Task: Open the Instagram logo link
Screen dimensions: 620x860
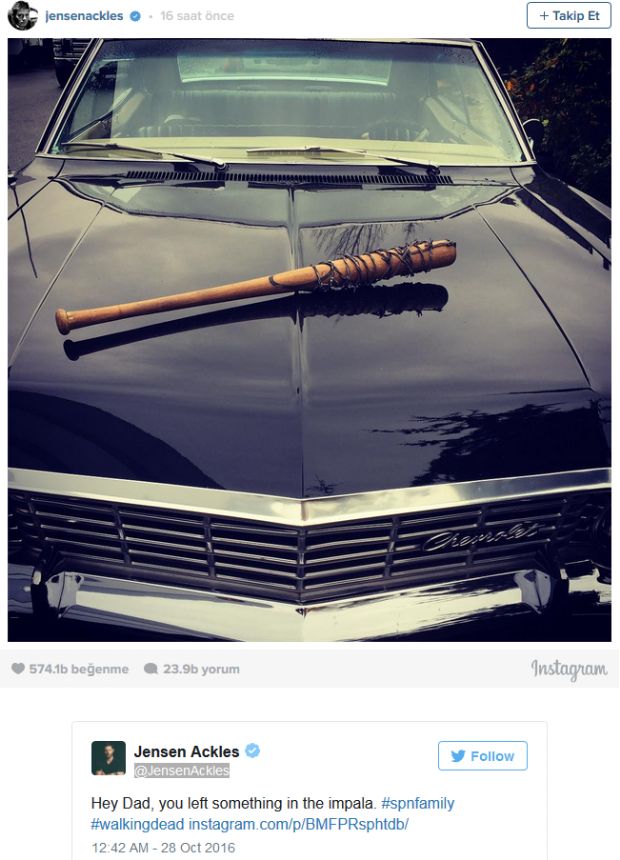Action: pyautogui.click(x=568, y=669)
